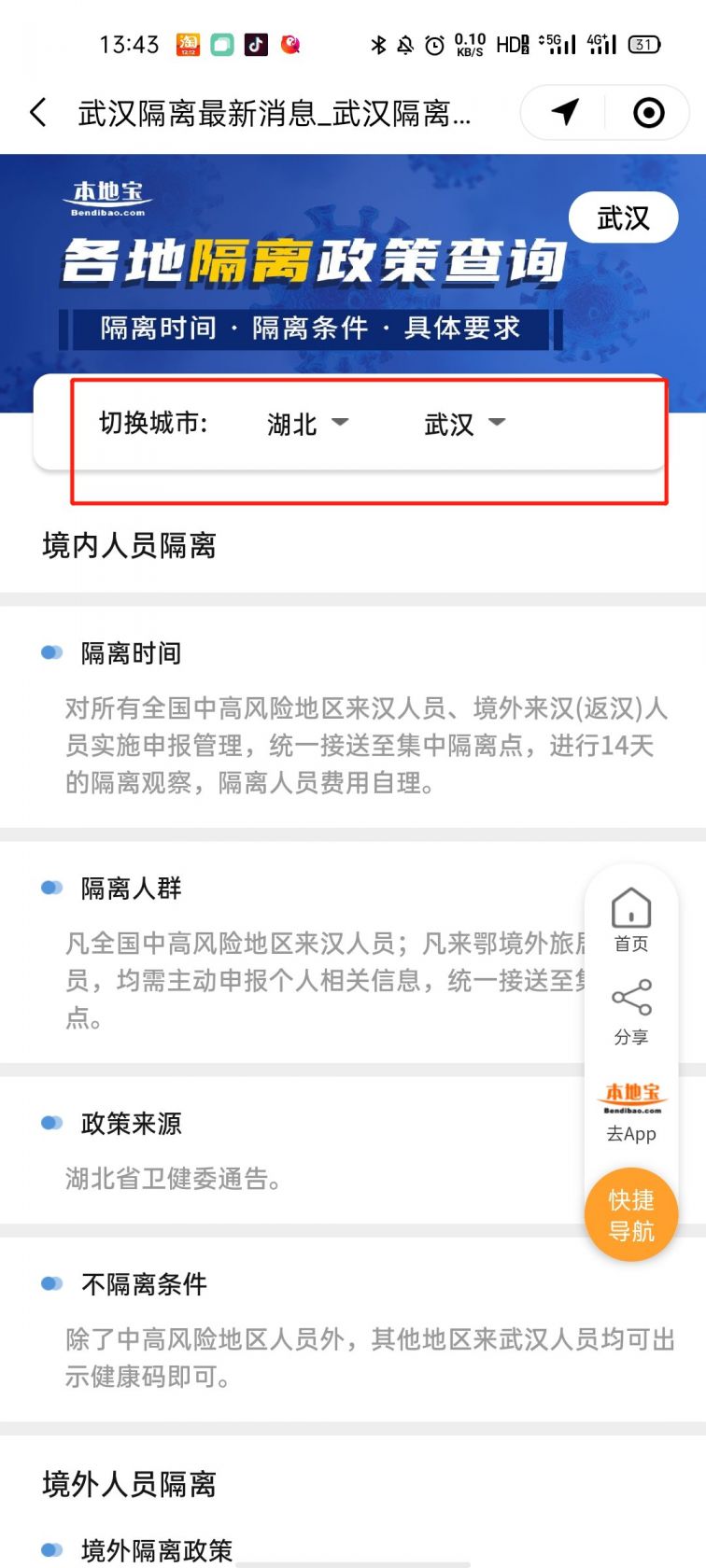Screen dimensions: 706x1568
Task: Tap the circular close-target icon in capsule
Action: (x=648, y=112)
